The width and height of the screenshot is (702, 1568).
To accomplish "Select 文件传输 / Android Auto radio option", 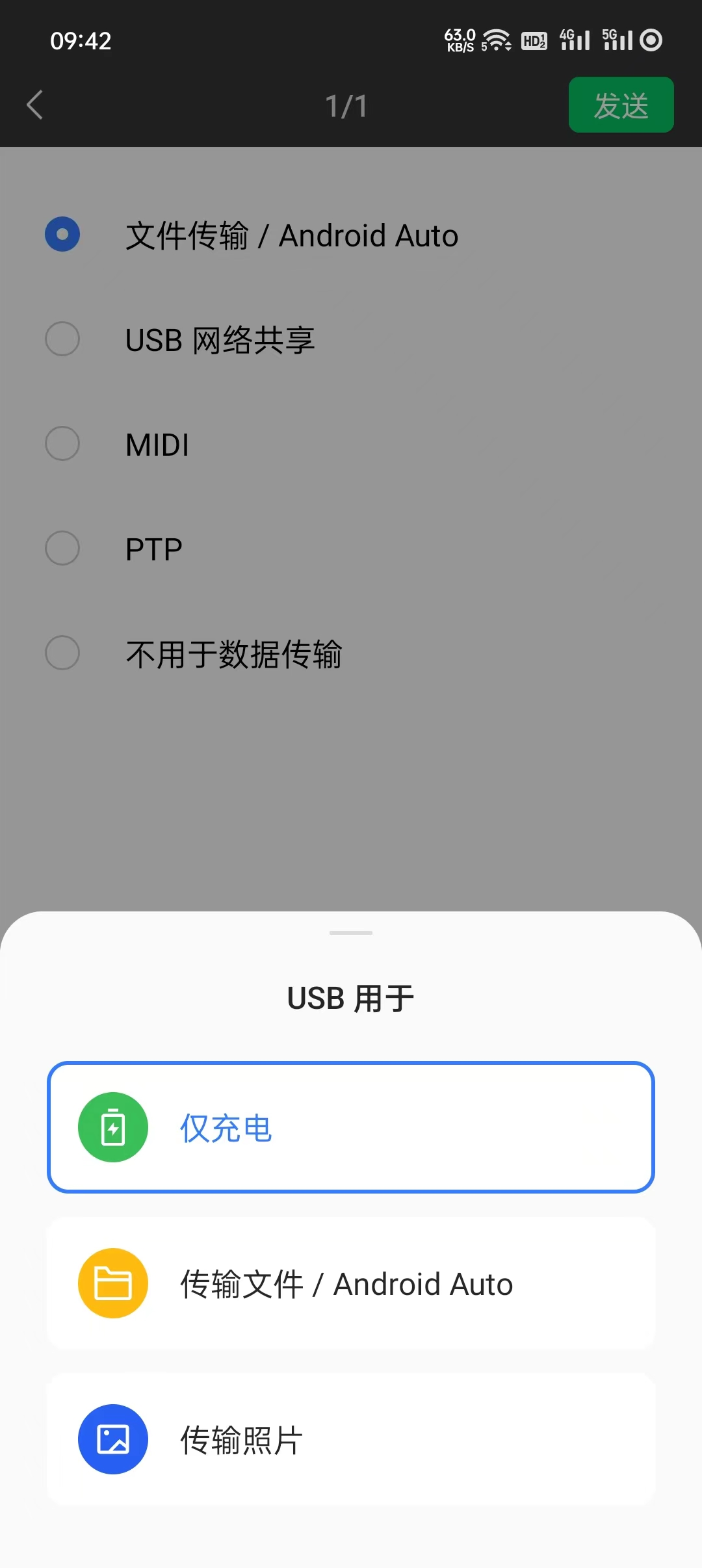I will click(x=62, y=235).
